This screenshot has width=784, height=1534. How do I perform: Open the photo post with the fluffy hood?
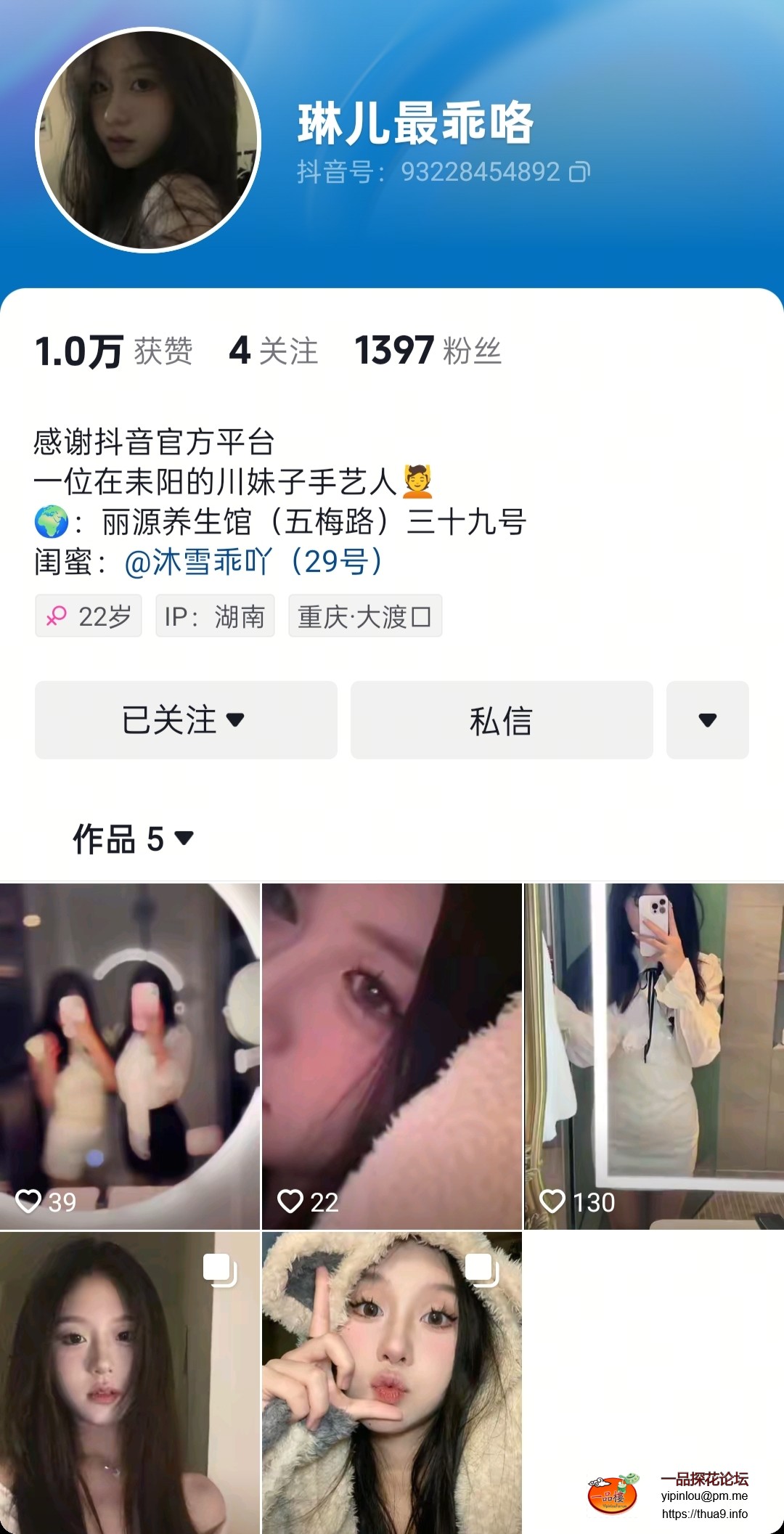point(391,1382)
